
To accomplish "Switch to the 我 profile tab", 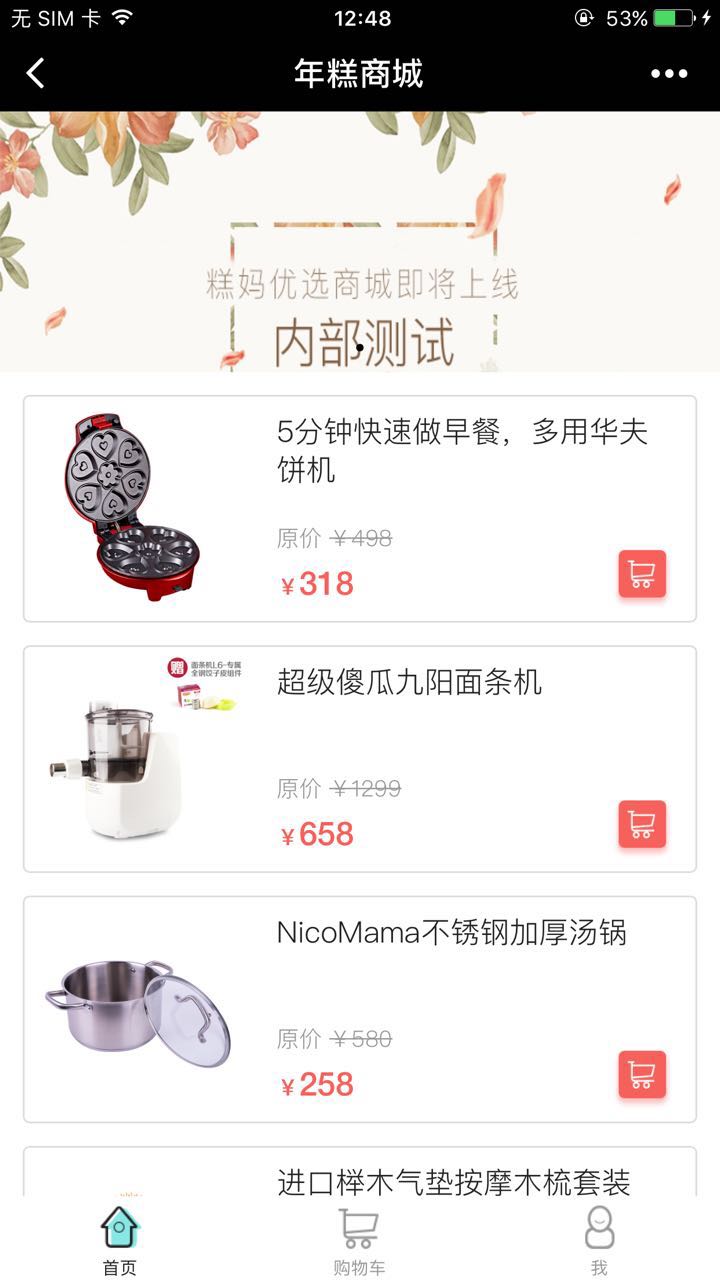I will [x=599, y=1240].
